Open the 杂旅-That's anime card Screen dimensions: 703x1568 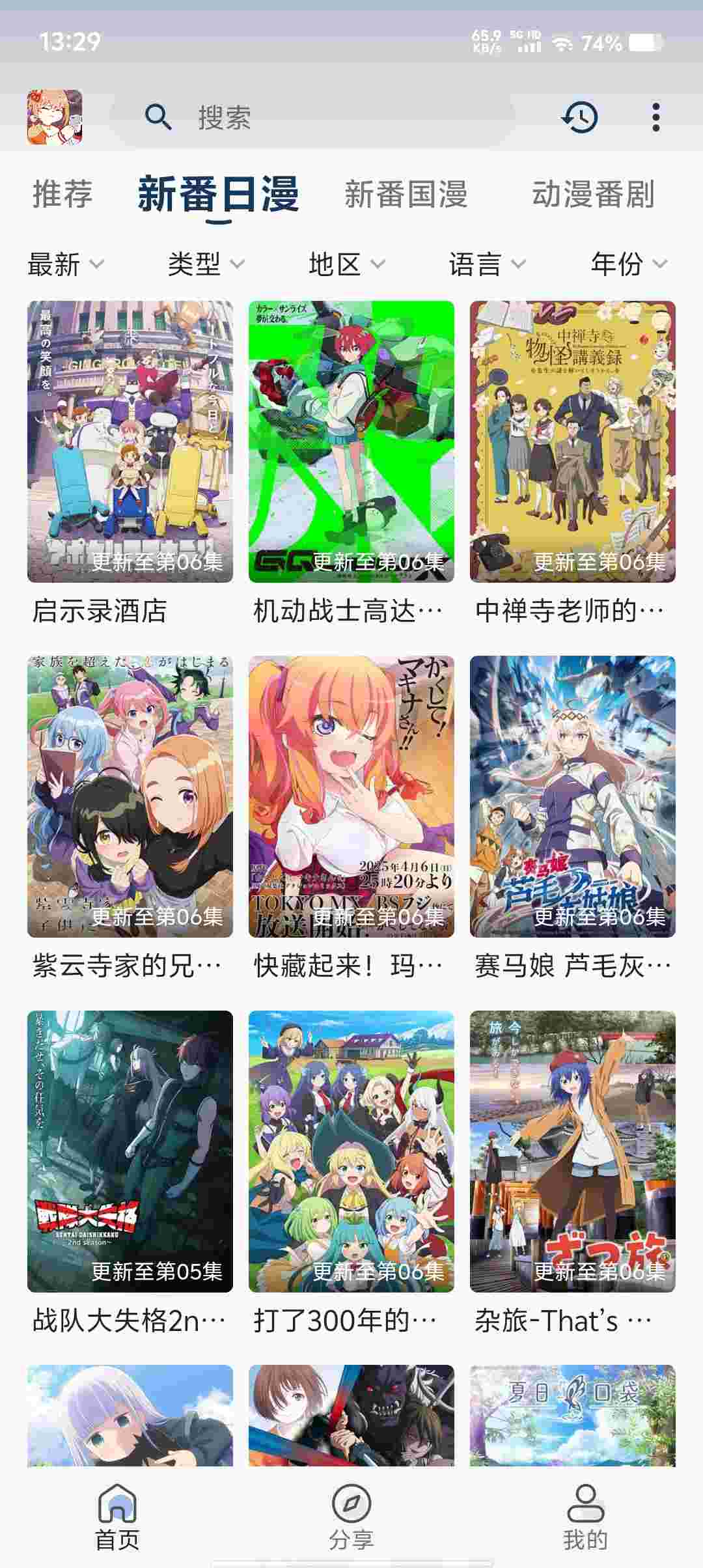pyautogui.click(x=573, y=1151)
